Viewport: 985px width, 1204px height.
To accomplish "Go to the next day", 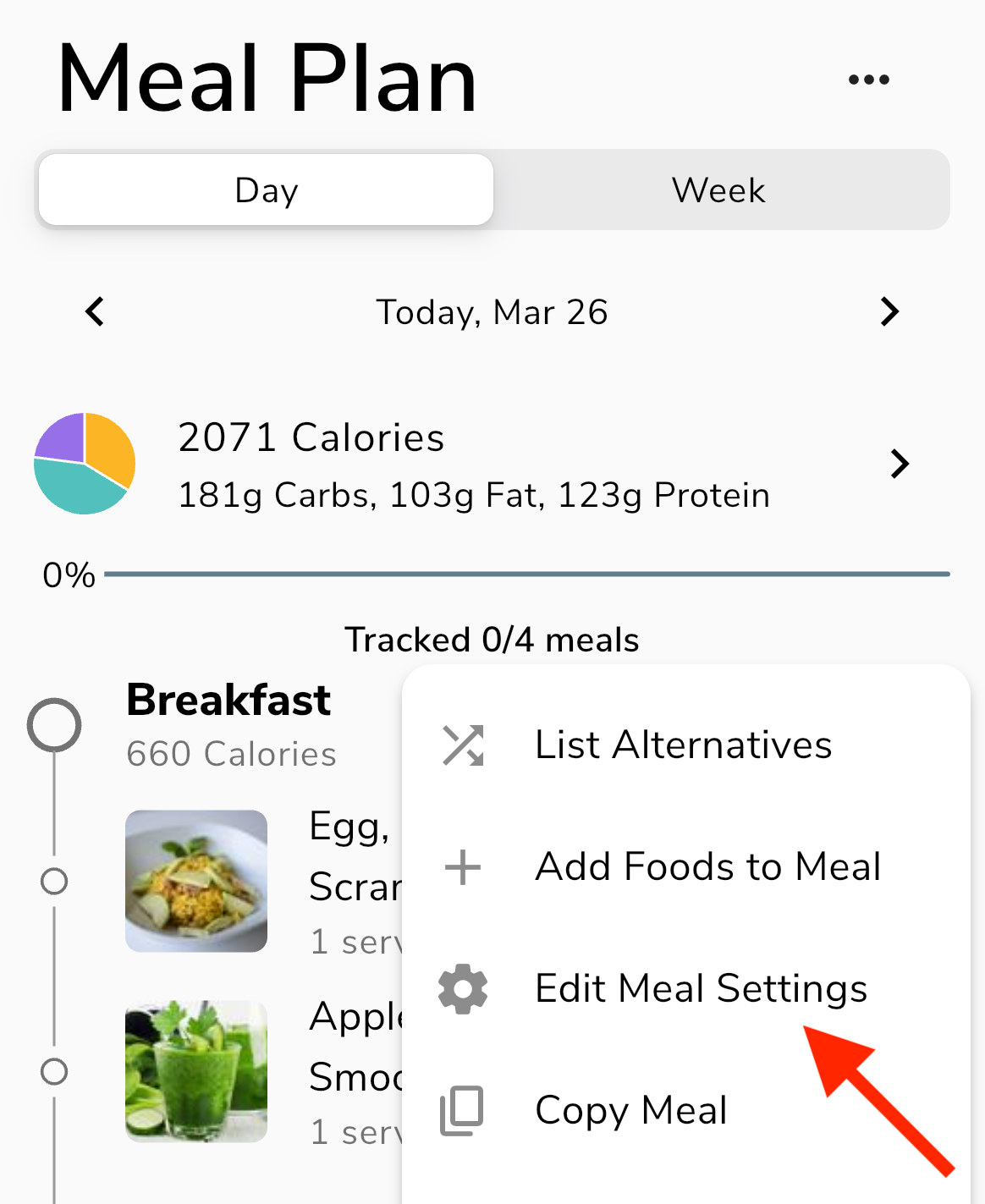I will 889,312.
